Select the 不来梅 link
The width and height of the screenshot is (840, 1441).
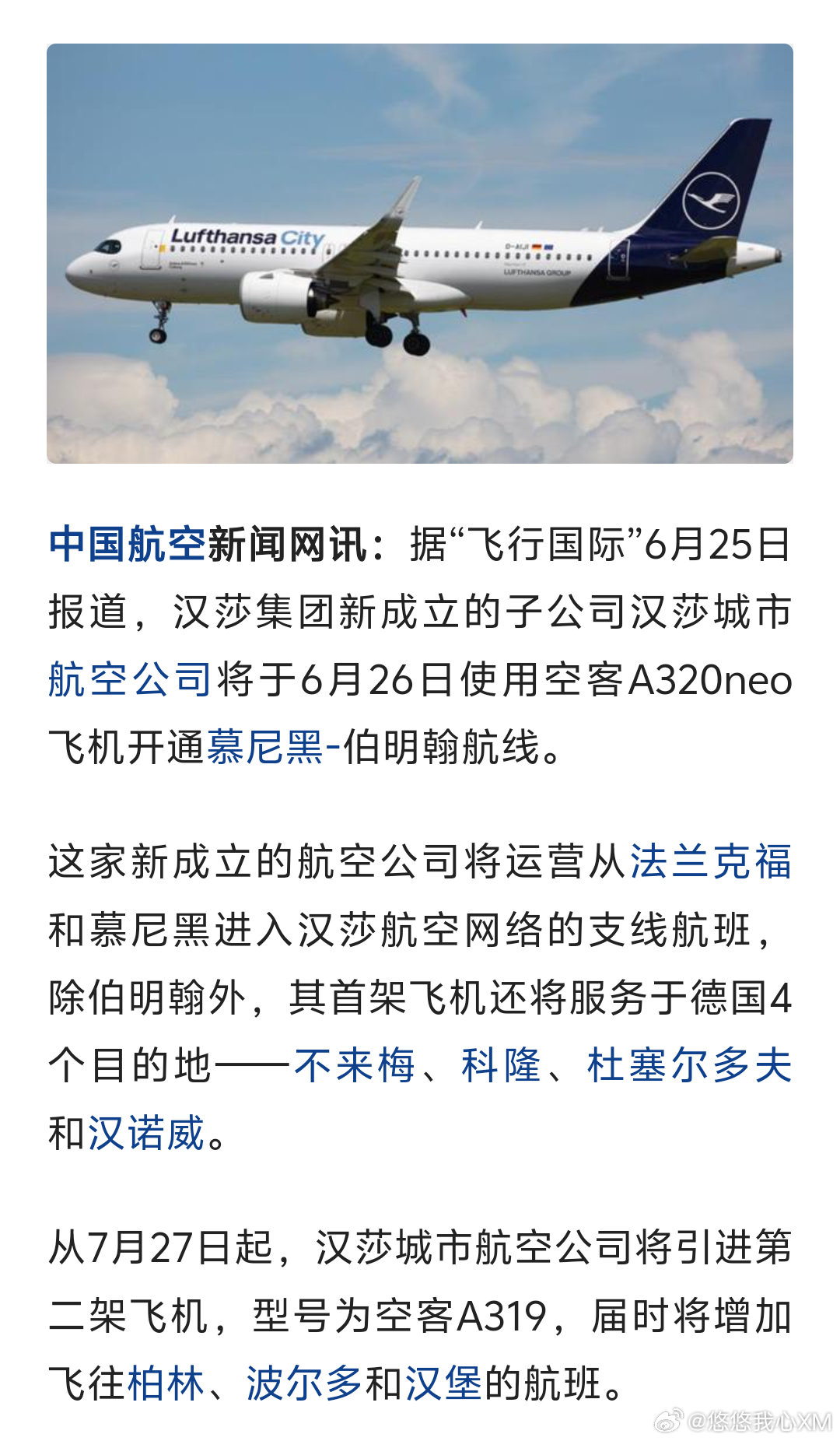pyautogui.click(x=355, y=1065)
